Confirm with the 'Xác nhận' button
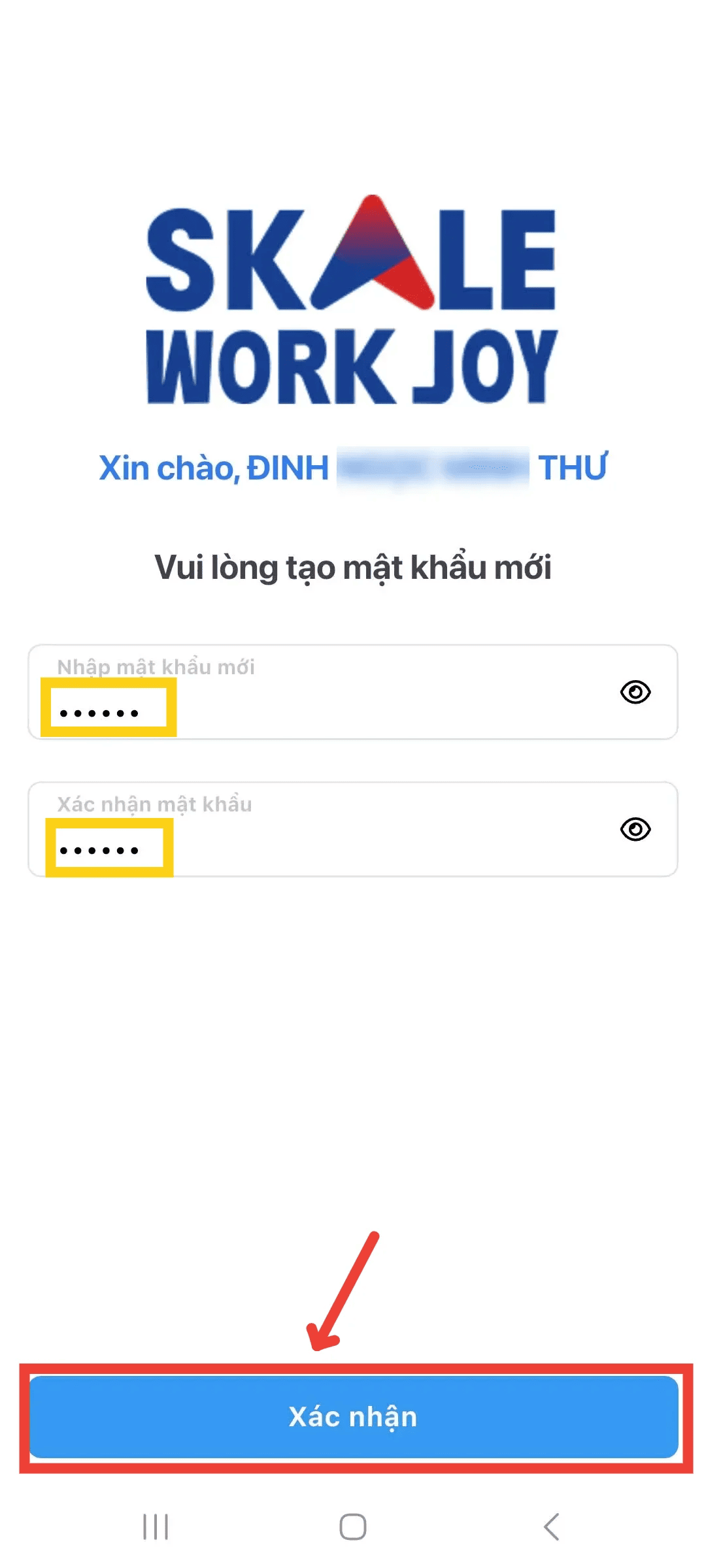This screenshot has width=706, height=1568. pyautogui.click(x=353, y=1416)
